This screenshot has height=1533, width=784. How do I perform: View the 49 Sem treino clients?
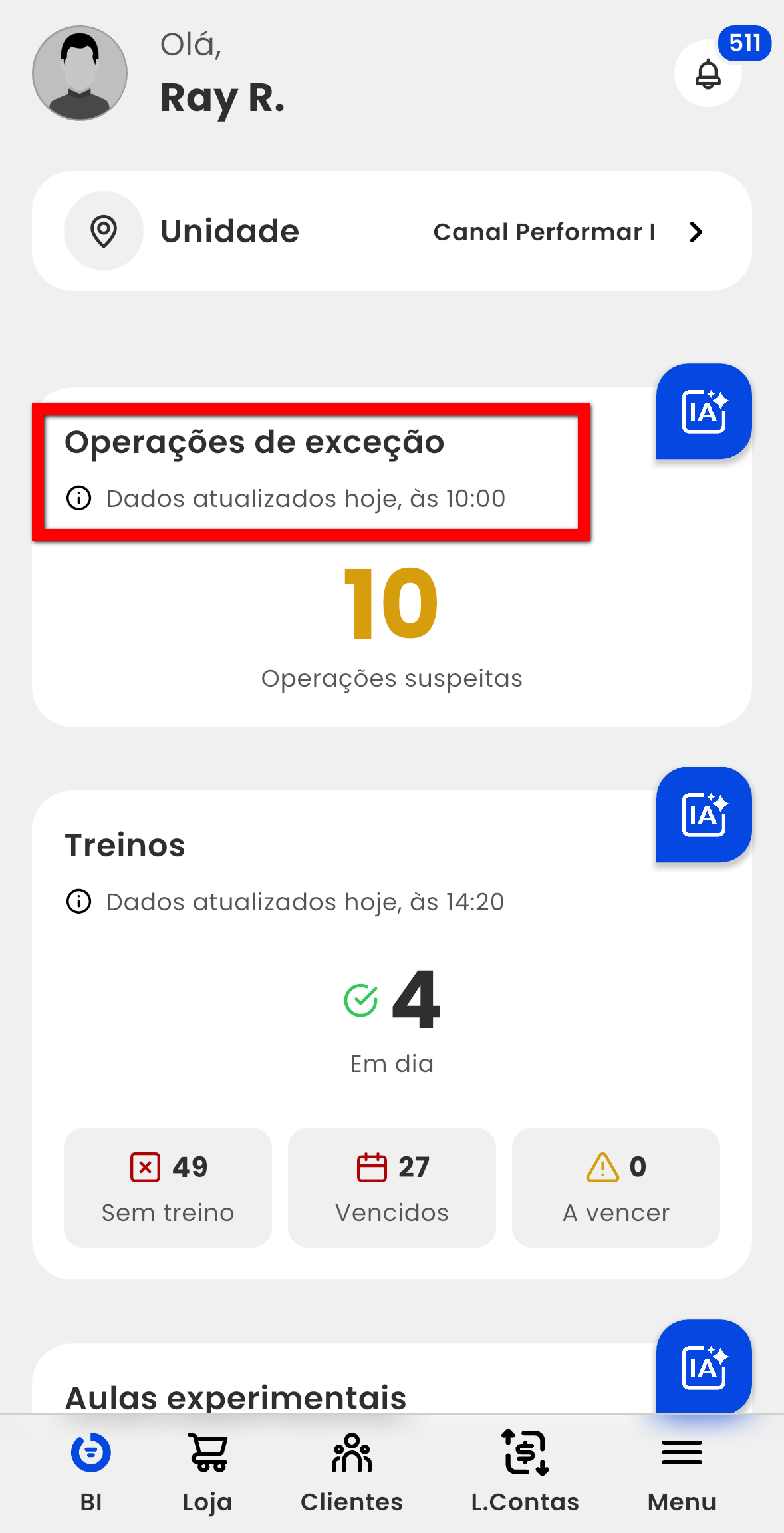click(x=168, y=1187)
